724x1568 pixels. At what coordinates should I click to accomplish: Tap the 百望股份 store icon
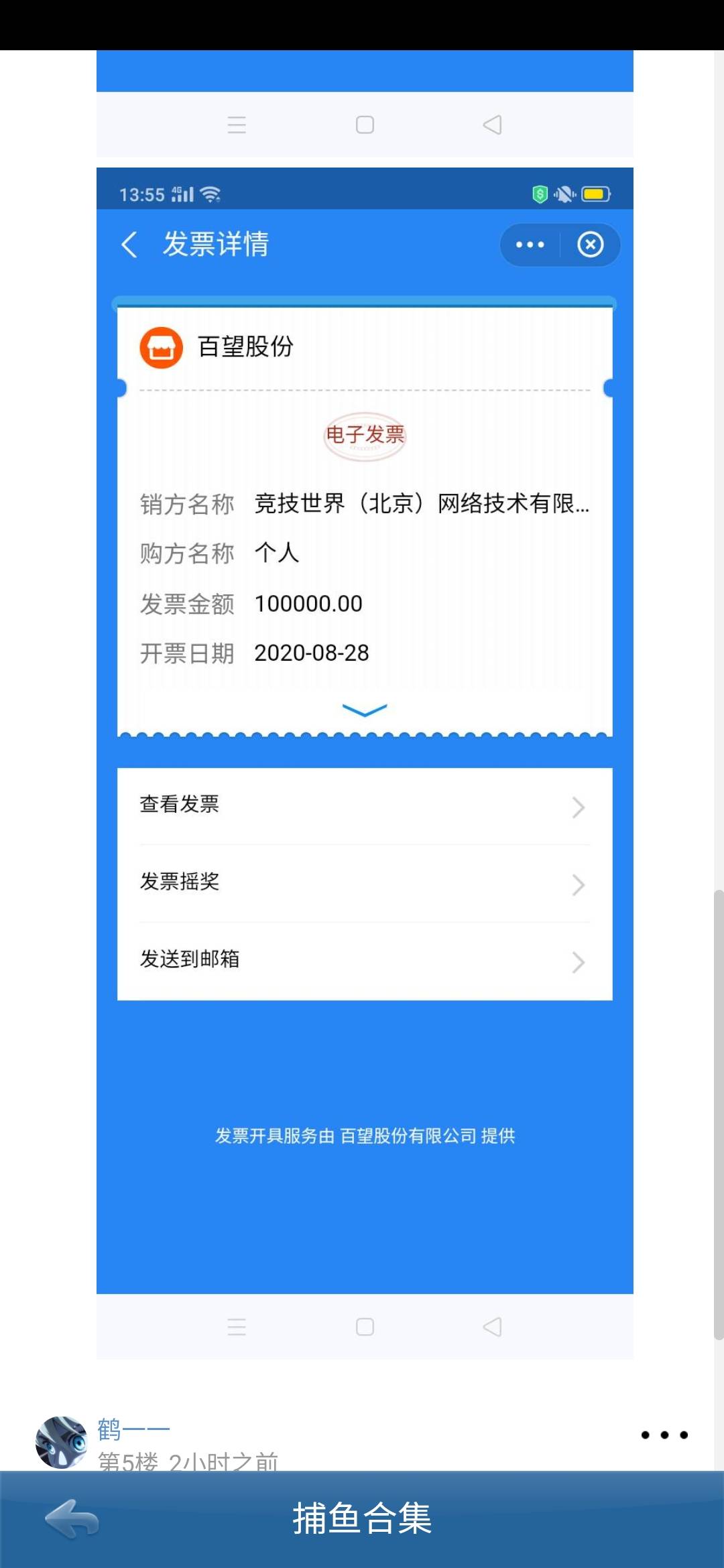pos(161,347)
